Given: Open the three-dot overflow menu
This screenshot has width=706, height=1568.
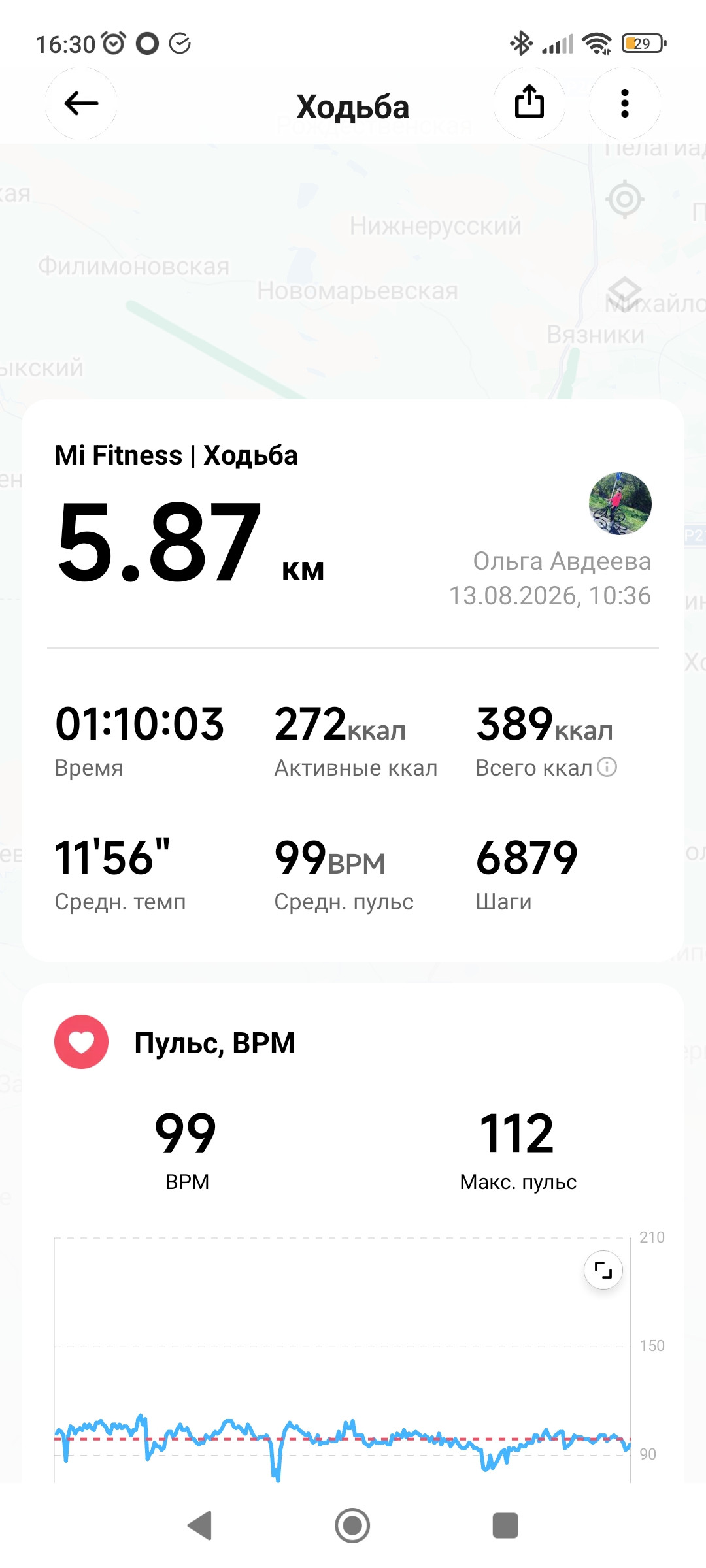Looking at the screenshot, I should pos(625,103).
